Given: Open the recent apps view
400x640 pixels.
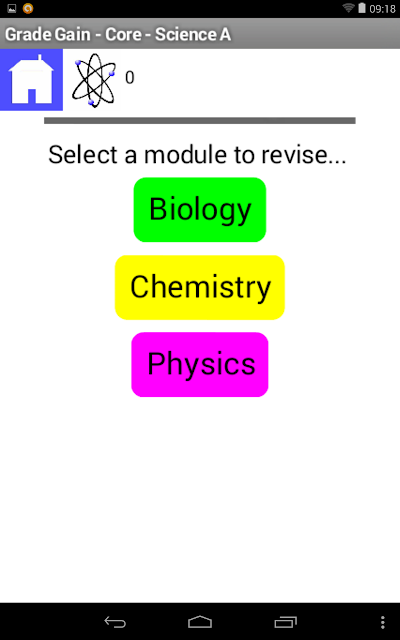Looking at the screenshot, I should pos(285,622).
